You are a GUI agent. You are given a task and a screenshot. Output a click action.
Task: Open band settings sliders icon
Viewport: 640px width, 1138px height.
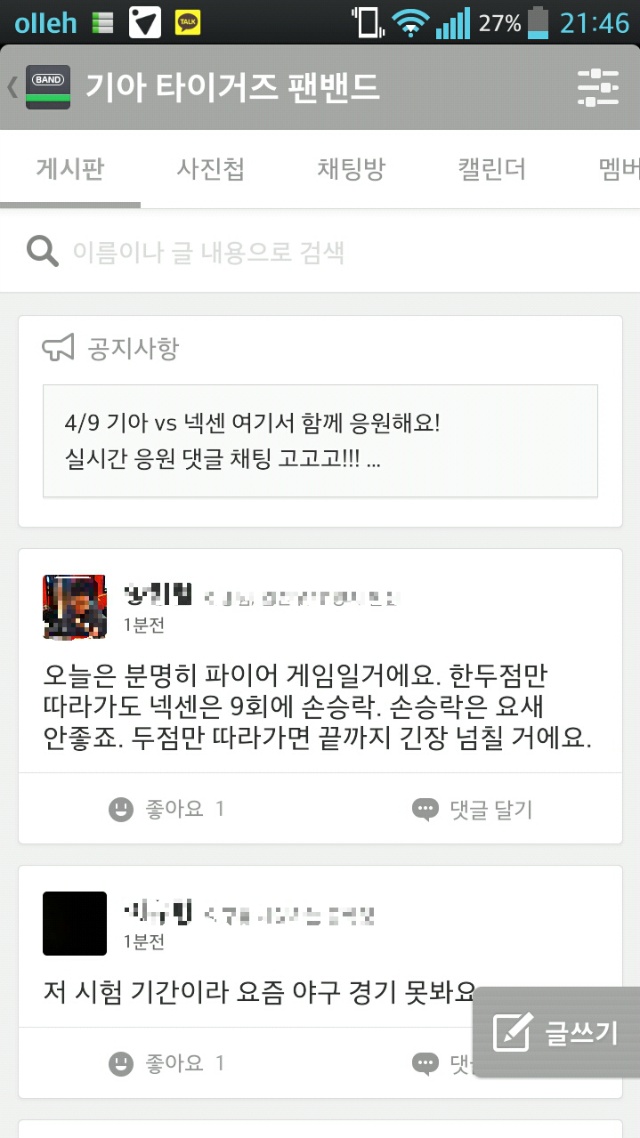click(x=597, y=87)
